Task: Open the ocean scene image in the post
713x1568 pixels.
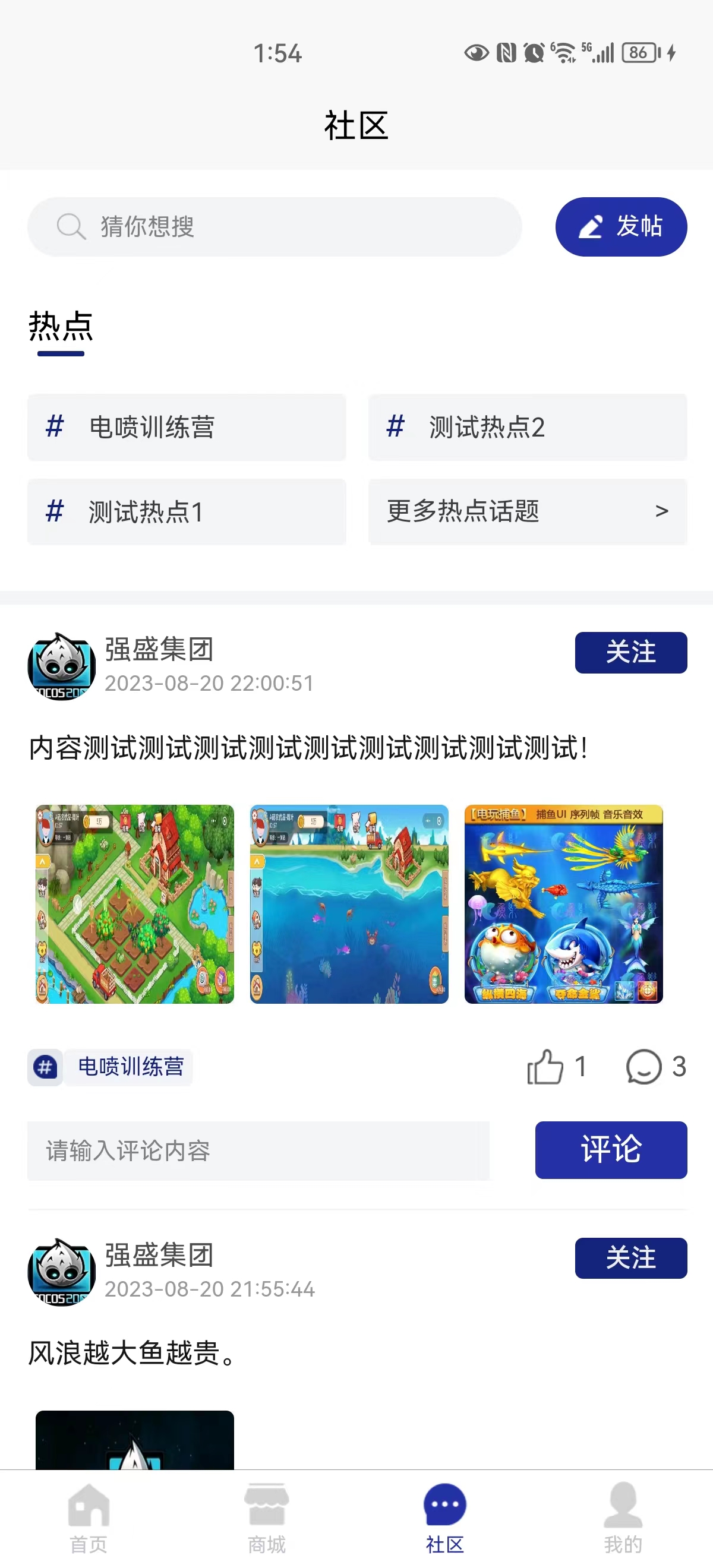Action: (349, 904)
